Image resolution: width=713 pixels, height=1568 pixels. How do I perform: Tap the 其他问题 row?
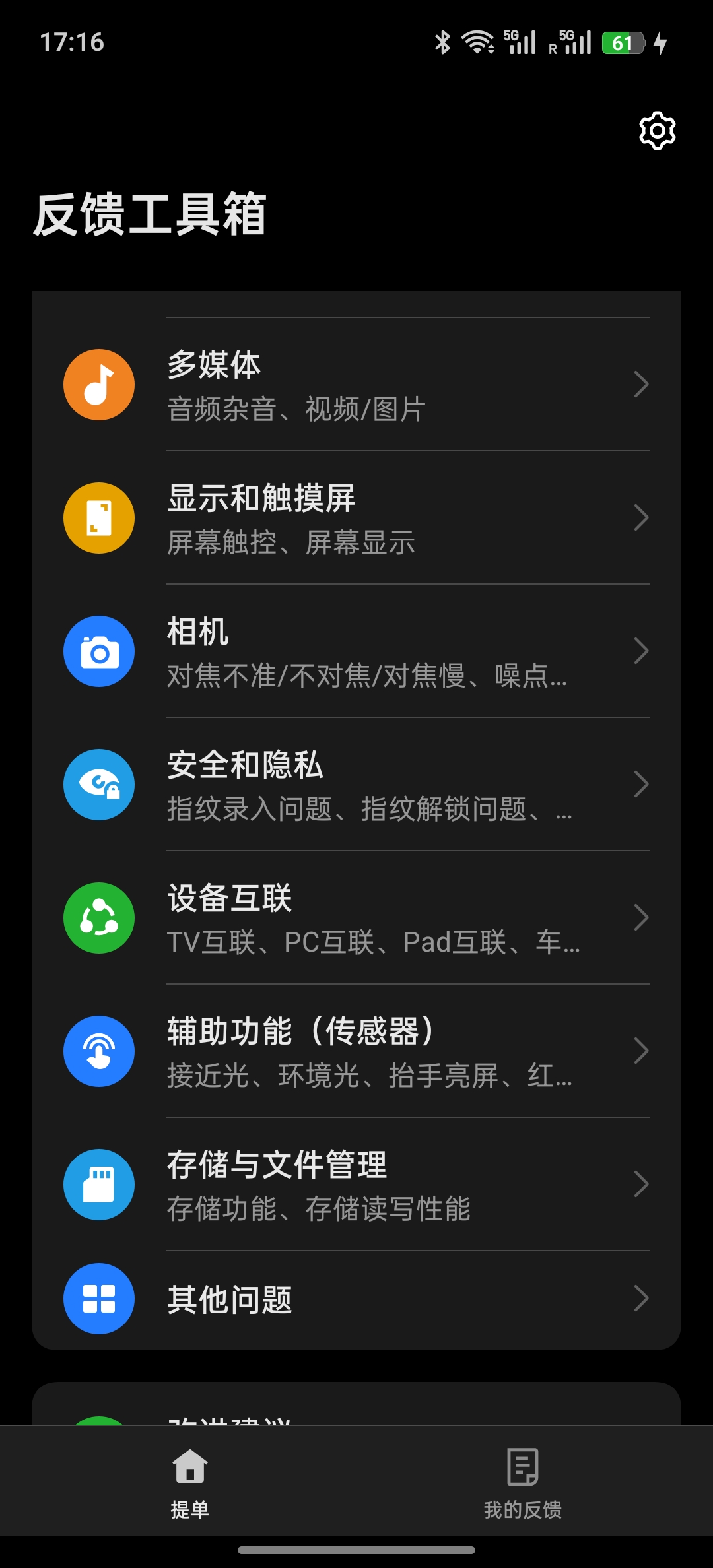(x=356, y=1299)
